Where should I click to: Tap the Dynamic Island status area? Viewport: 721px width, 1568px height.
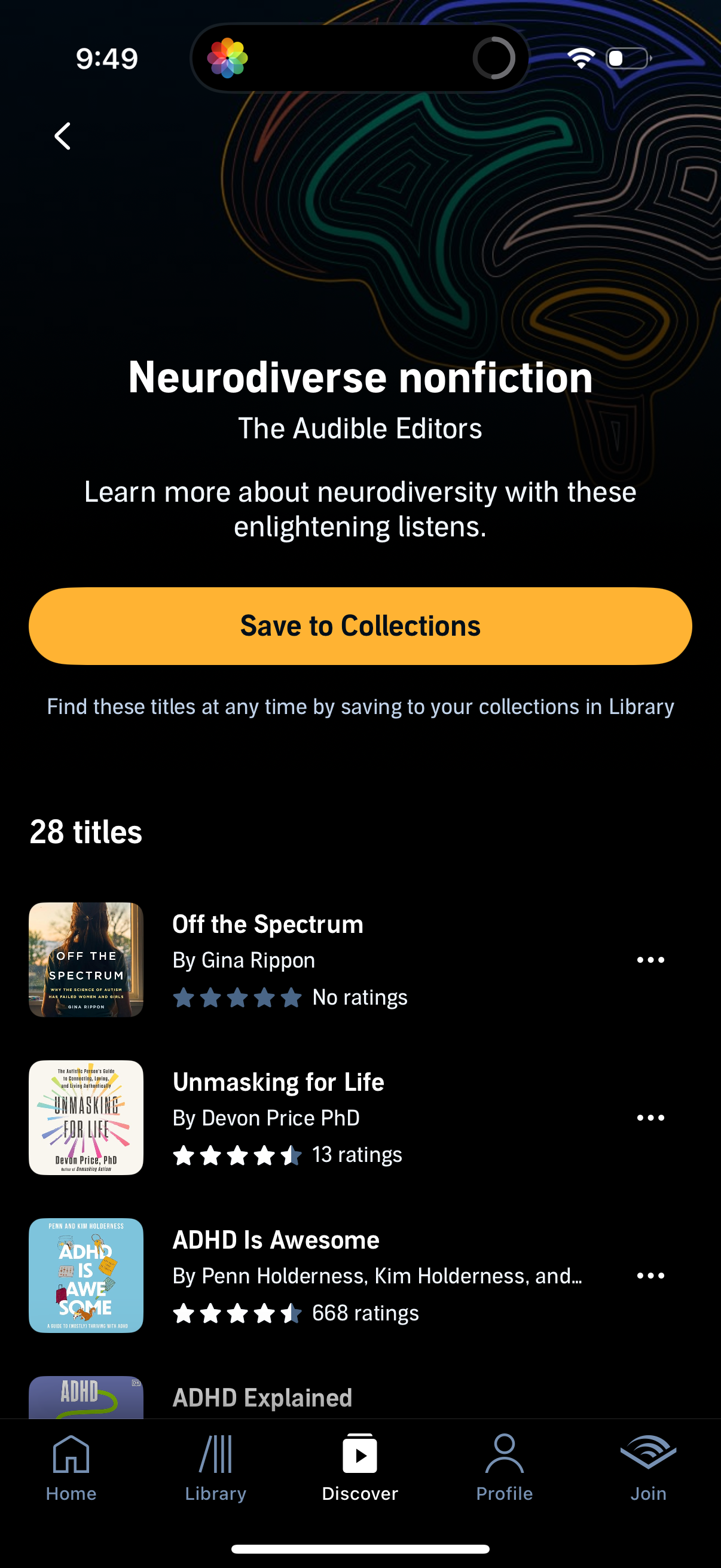pos(360,57)
